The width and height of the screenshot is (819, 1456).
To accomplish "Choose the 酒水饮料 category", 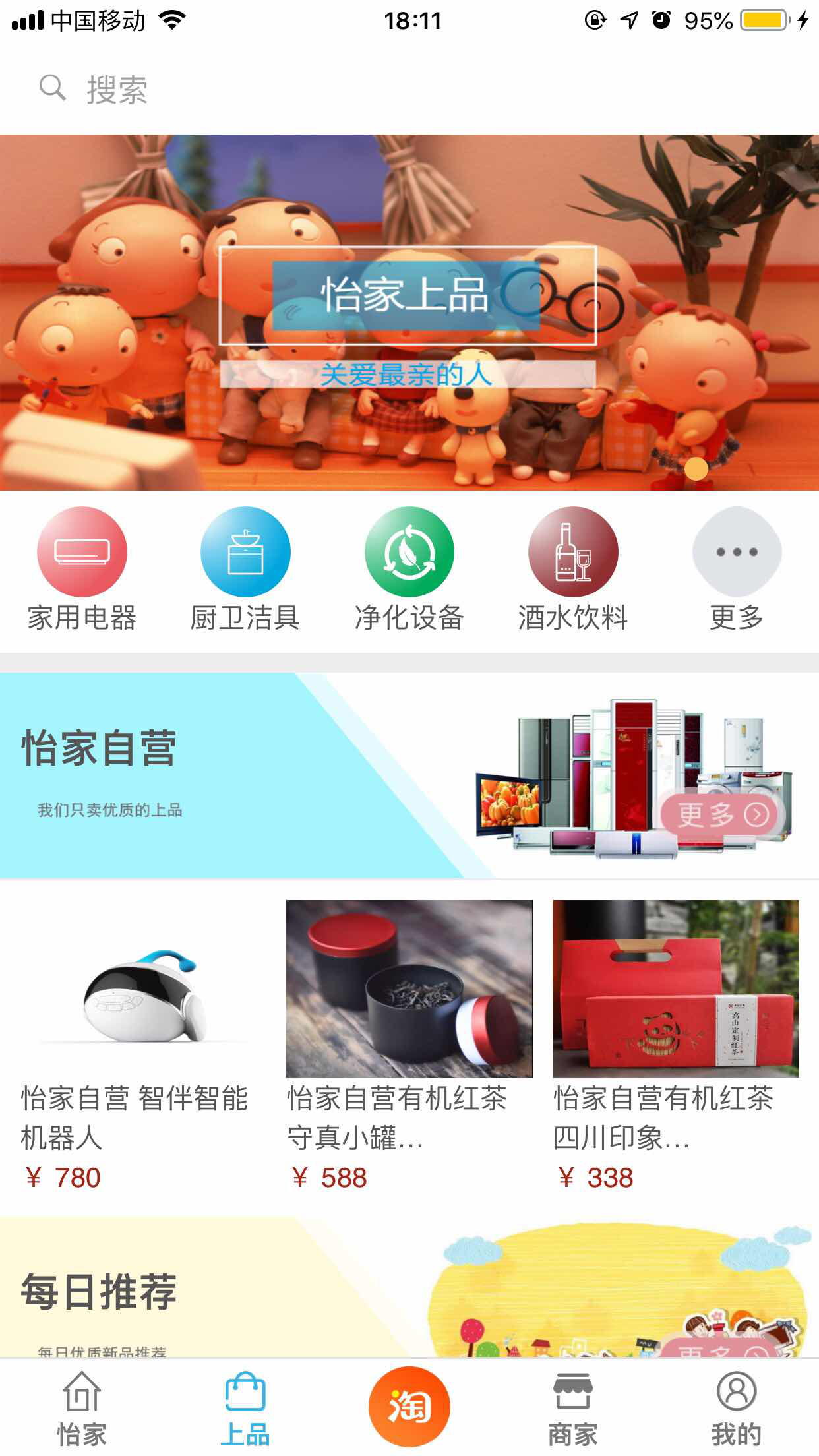I will [x=572, y=568].
